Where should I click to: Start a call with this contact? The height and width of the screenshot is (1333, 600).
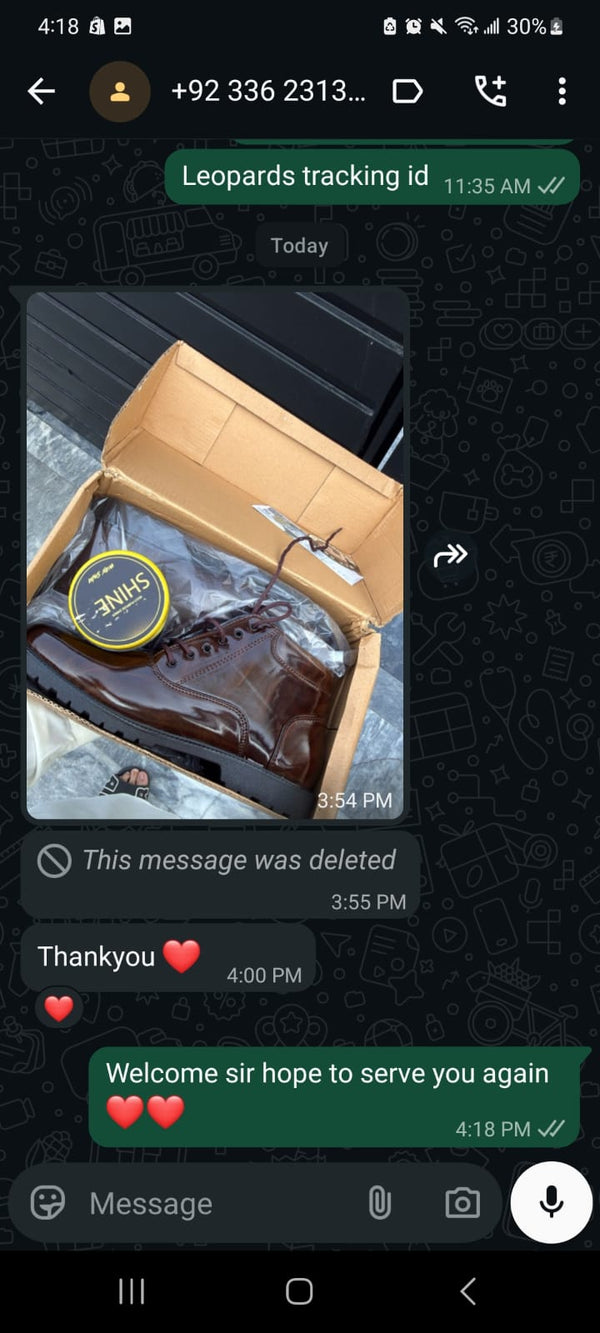pos(490,92)
